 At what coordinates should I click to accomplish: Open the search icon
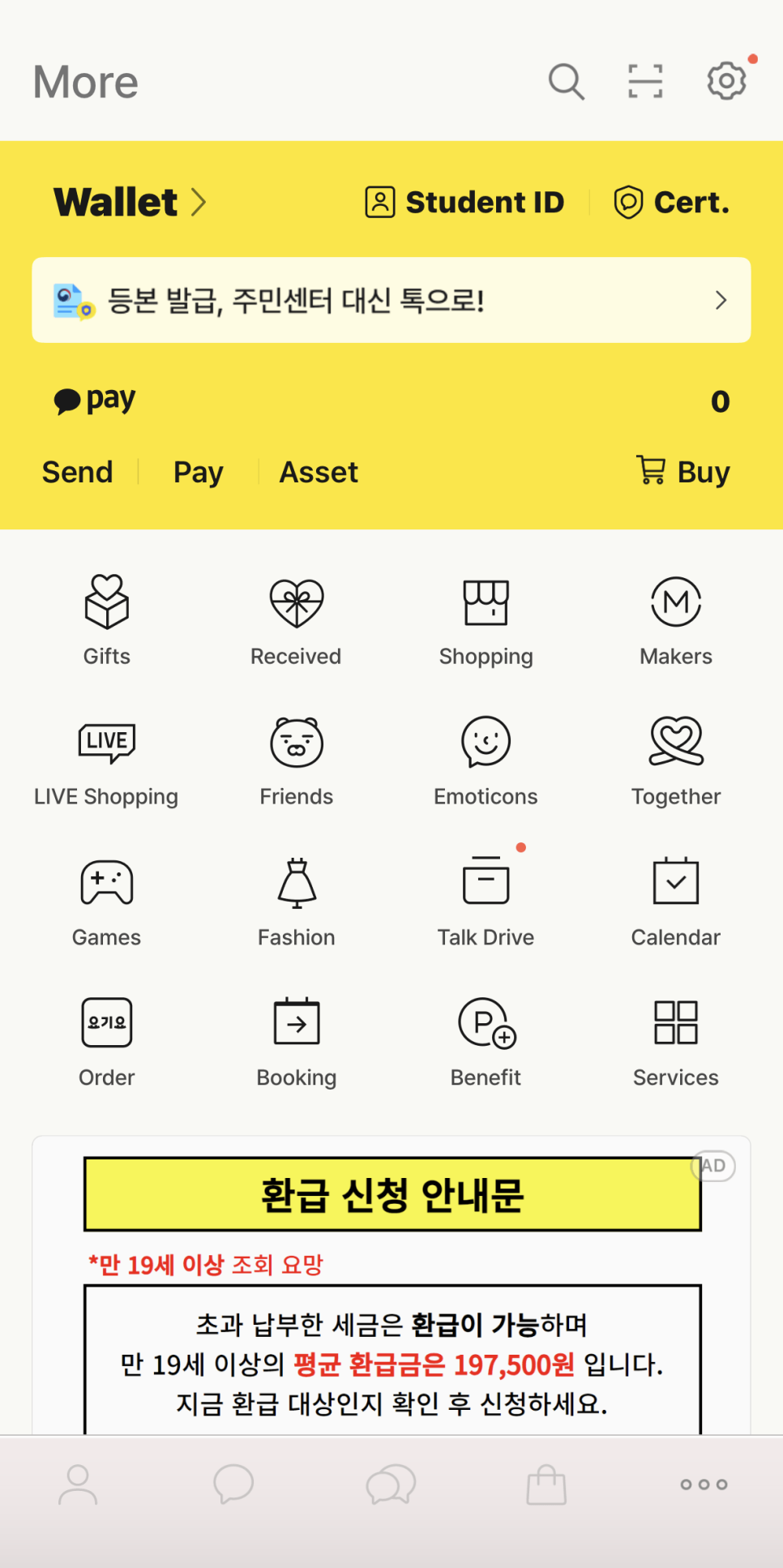tap(566, 82)
